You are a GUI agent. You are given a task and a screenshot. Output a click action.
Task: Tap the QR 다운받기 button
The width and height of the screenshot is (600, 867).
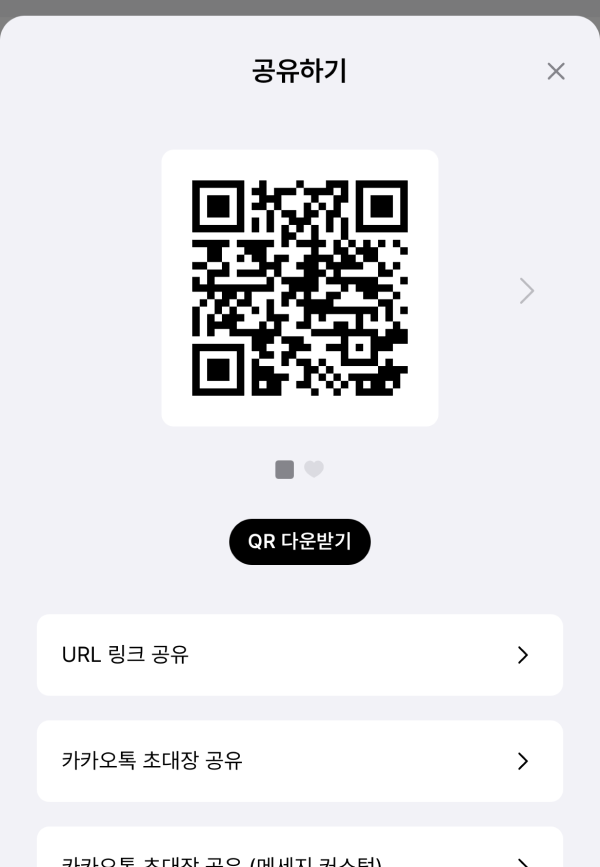coord(300,542)
